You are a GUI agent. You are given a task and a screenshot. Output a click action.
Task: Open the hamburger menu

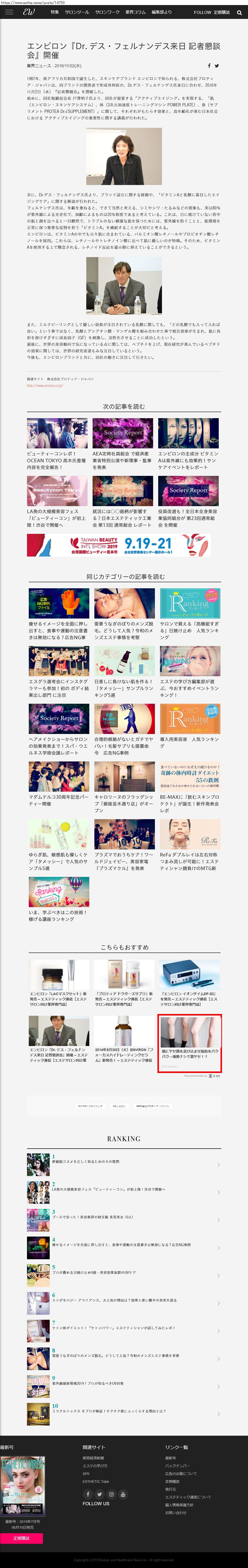[x=9, y=12]
